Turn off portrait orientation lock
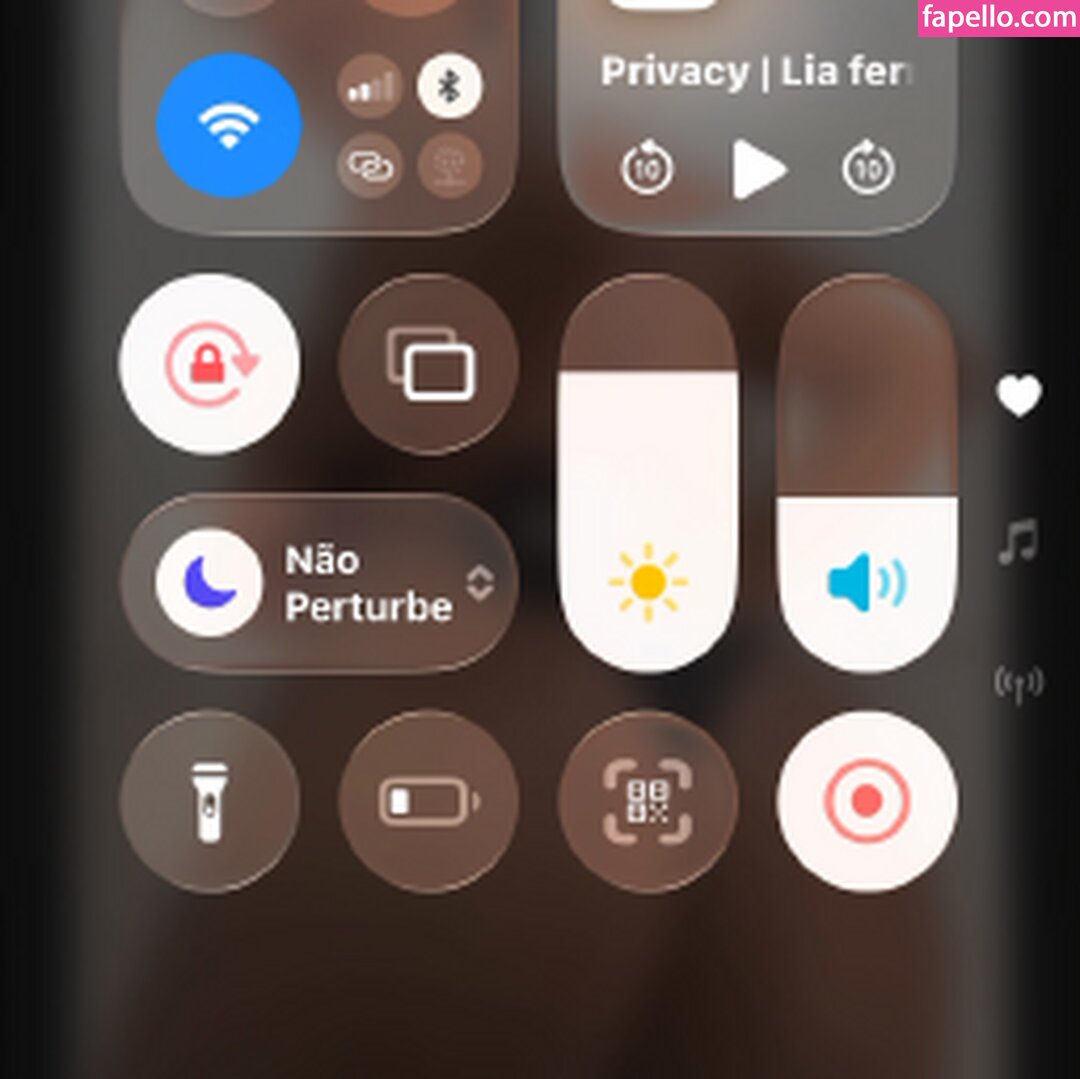Screen dimensions: 1080x1079 pyautogui.click(x=209, y=364)
